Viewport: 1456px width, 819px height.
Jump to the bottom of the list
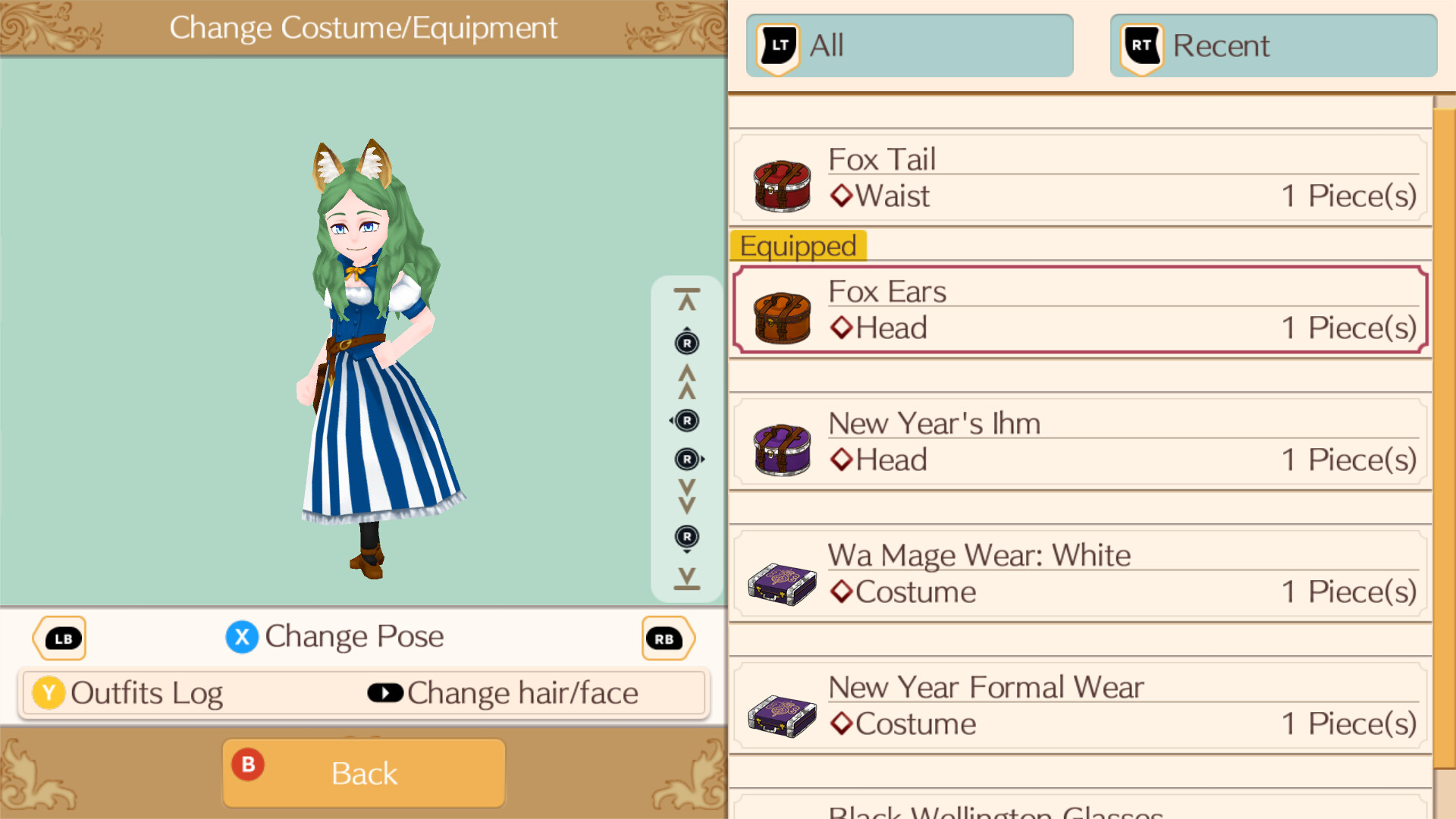tap(686, 579)
